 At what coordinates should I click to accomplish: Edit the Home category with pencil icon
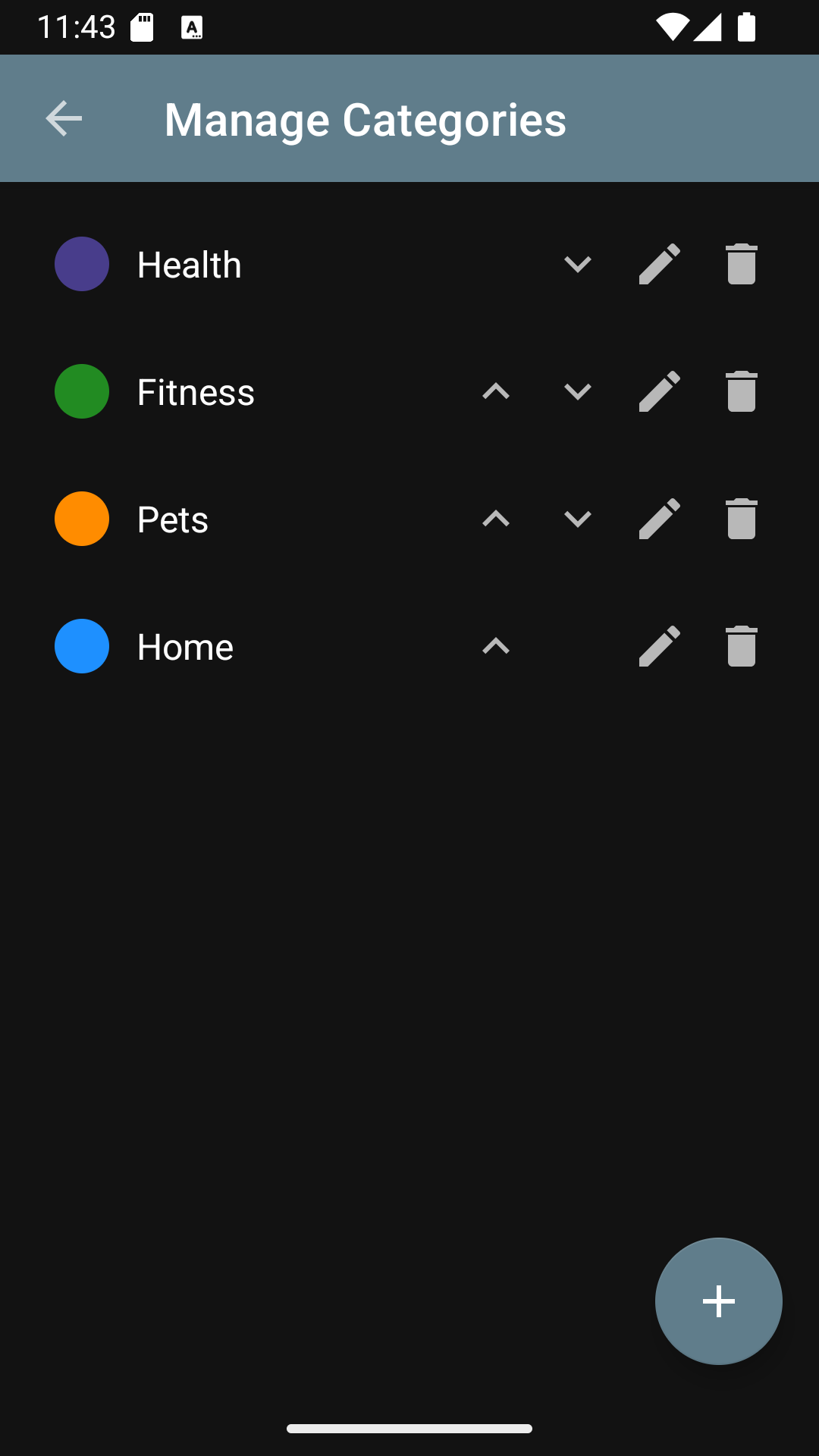click(x=659, y=646)
